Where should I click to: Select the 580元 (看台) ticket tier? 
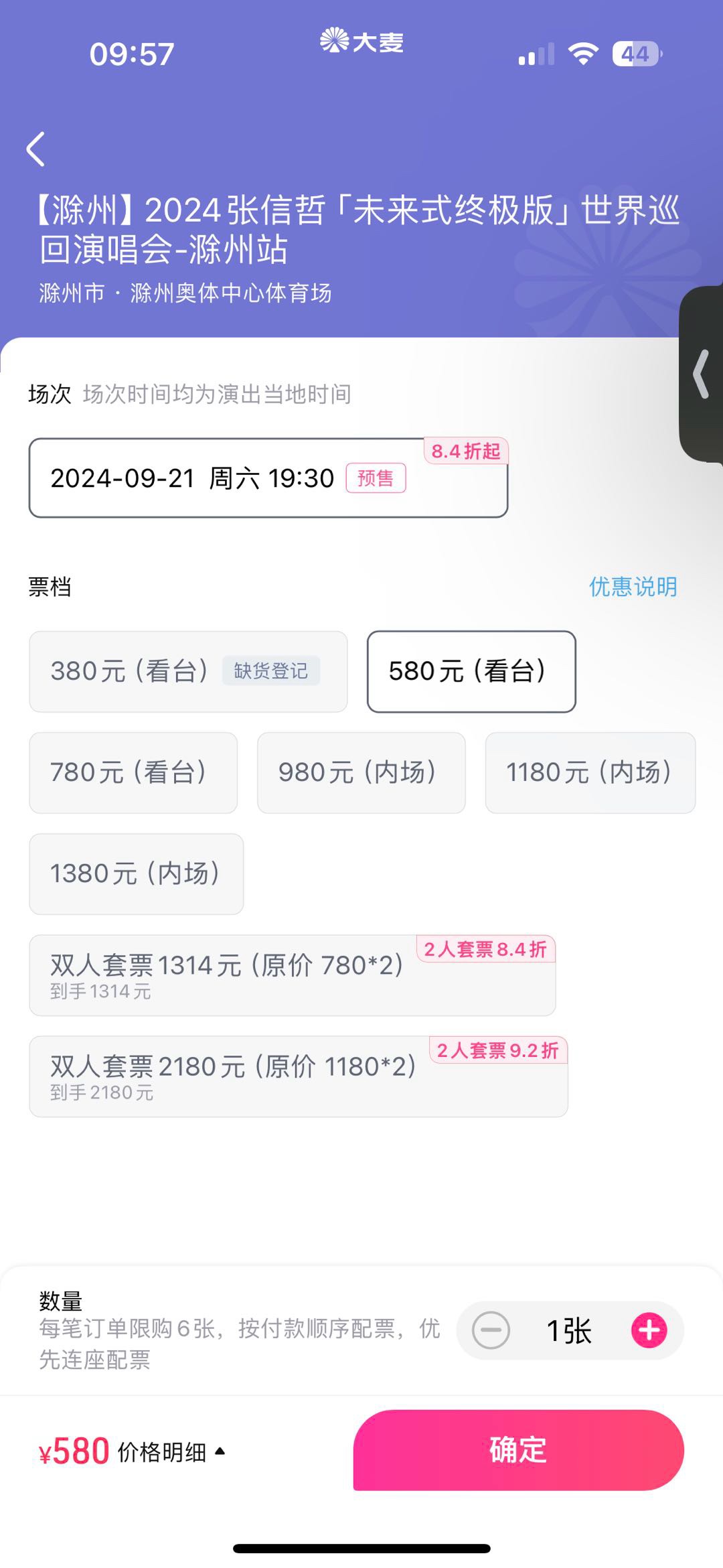(x=471, y=671)
